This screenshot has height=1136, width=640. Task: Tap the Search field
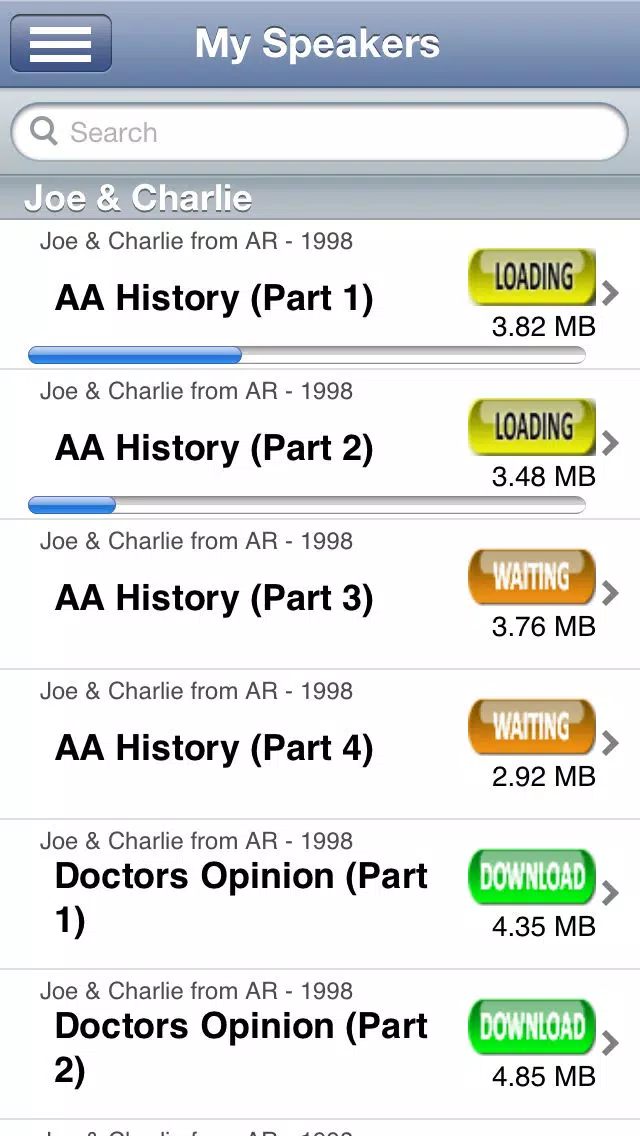pyautogui.click(x=320, y=132)
